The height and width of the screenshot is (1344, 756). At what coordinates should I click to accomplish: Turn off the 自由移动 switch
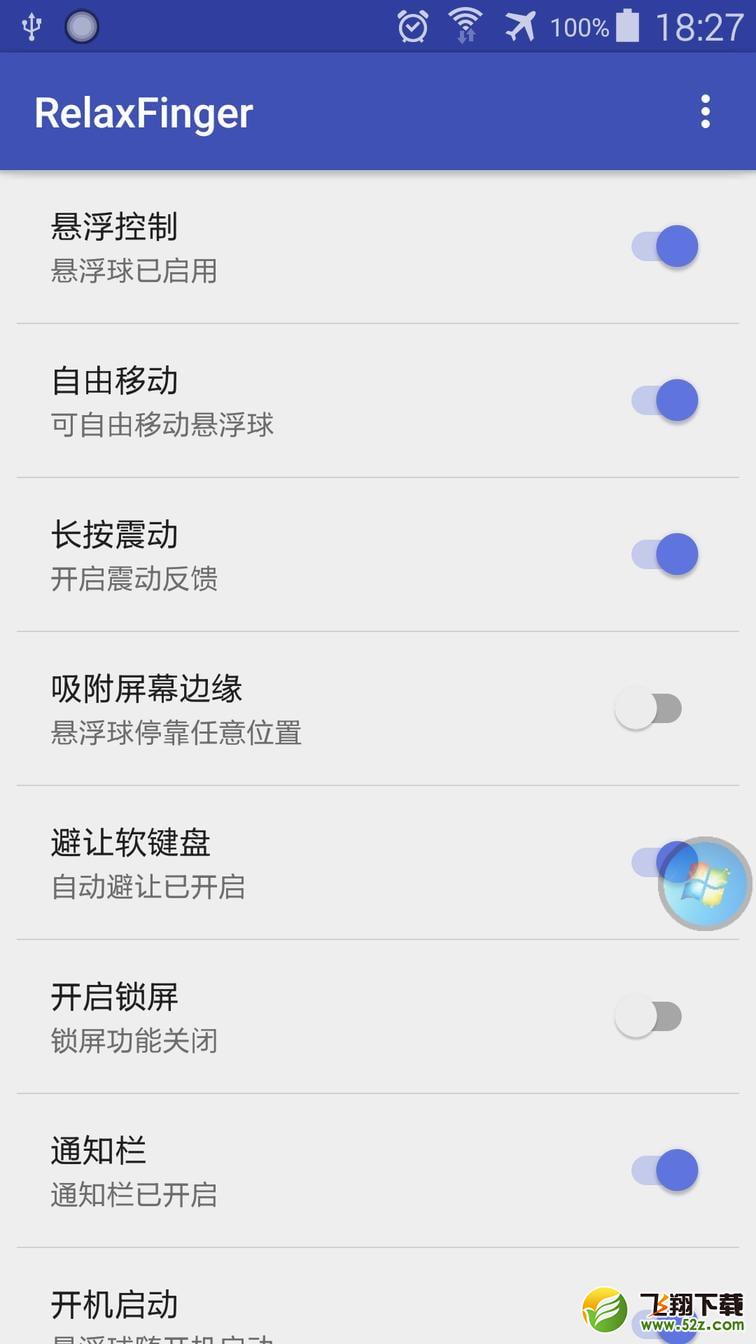coord(665,400)
